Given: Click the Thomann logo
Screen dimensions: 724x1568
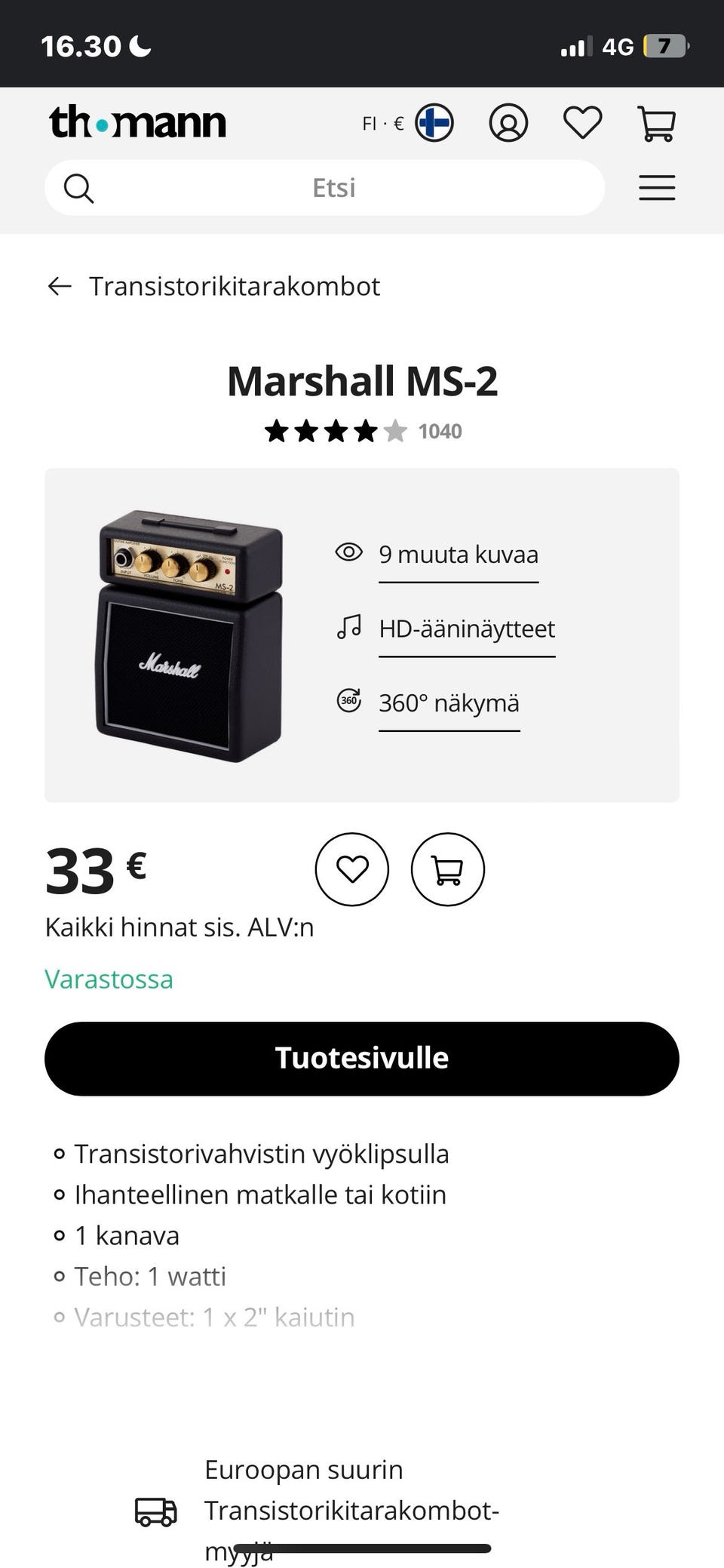Looking at the screenshot, I should 140,123.
